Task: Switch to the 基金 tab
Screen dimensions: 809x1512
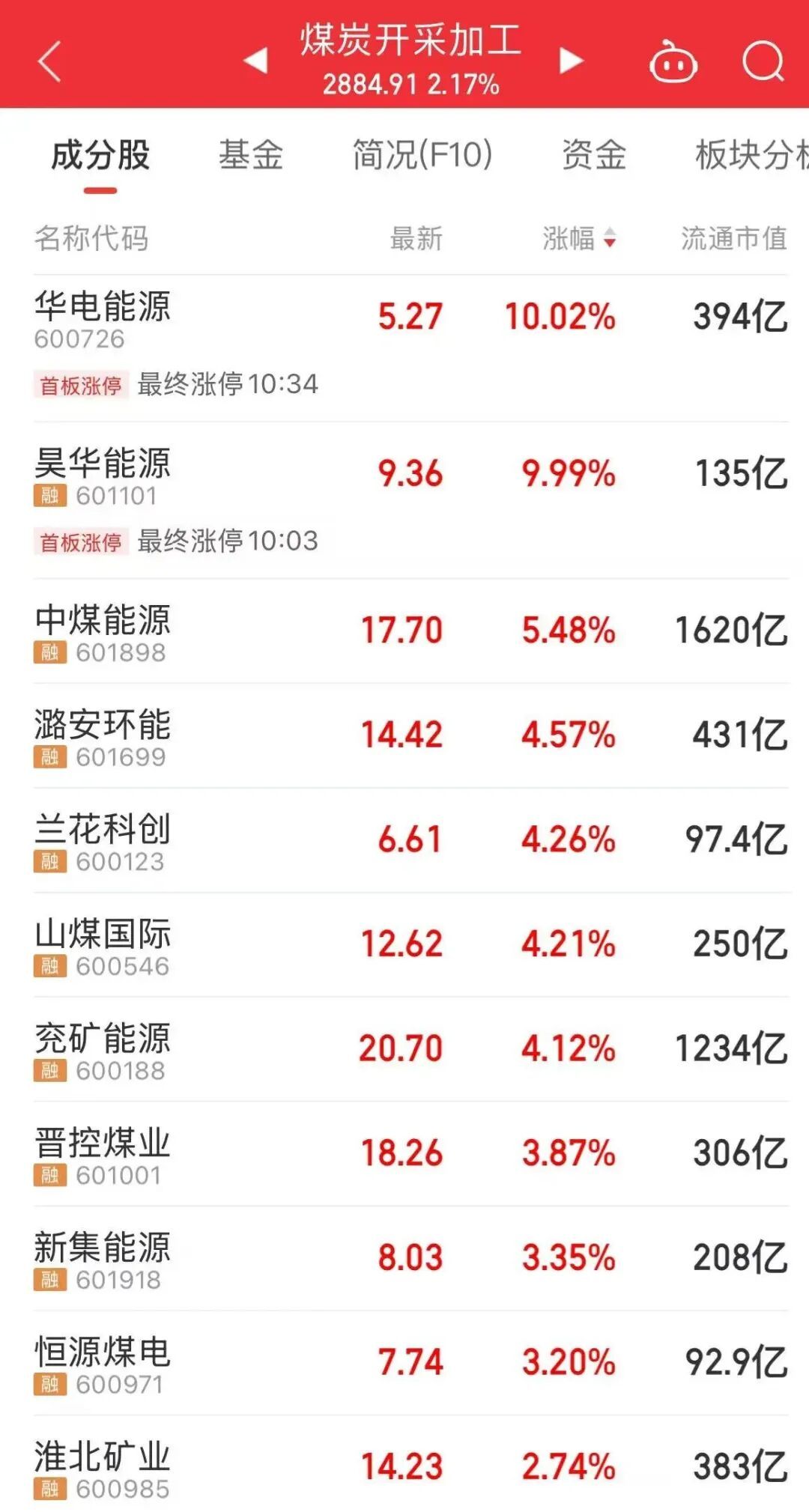Action: (x=251, y=156)
